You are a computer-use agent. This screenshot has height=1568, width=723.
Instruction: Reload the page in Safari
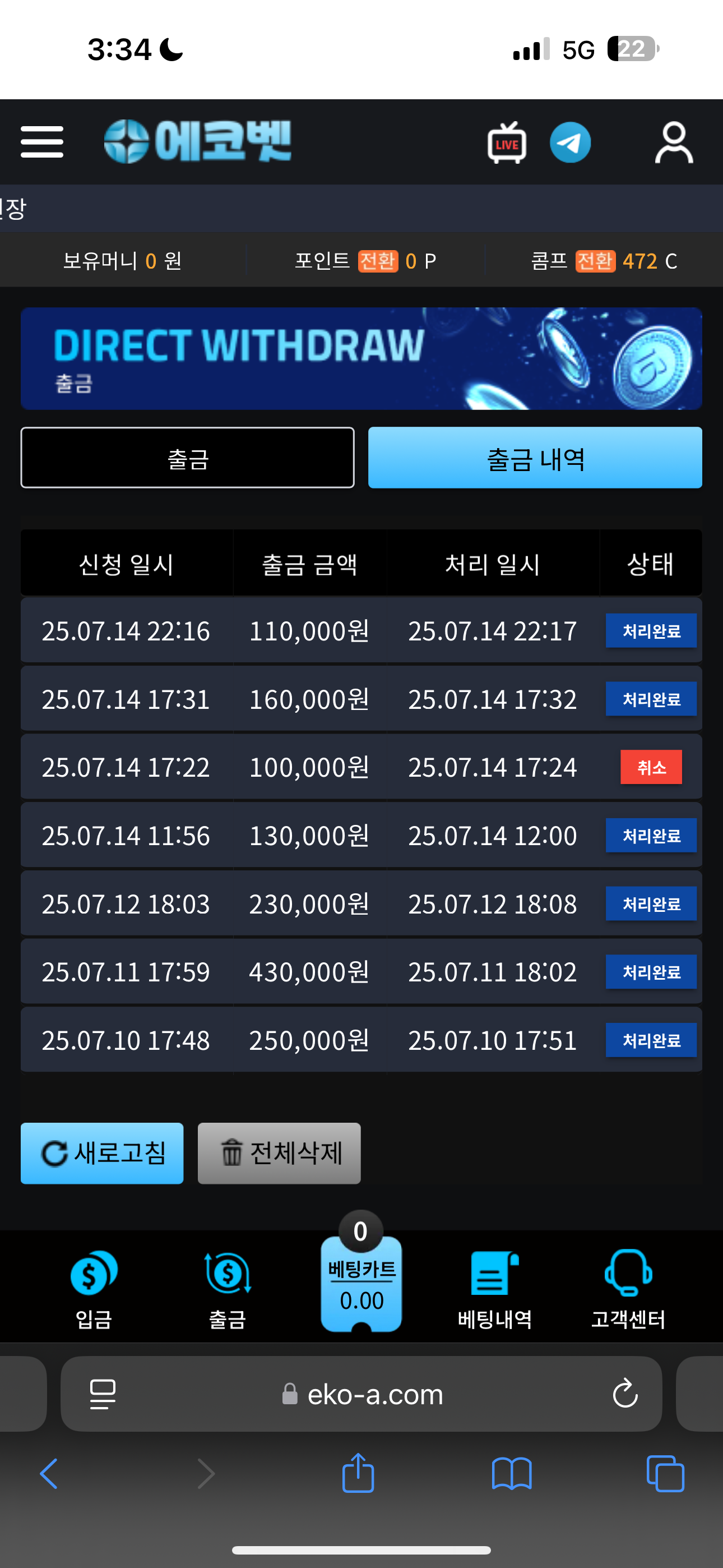click(625, 1394)
